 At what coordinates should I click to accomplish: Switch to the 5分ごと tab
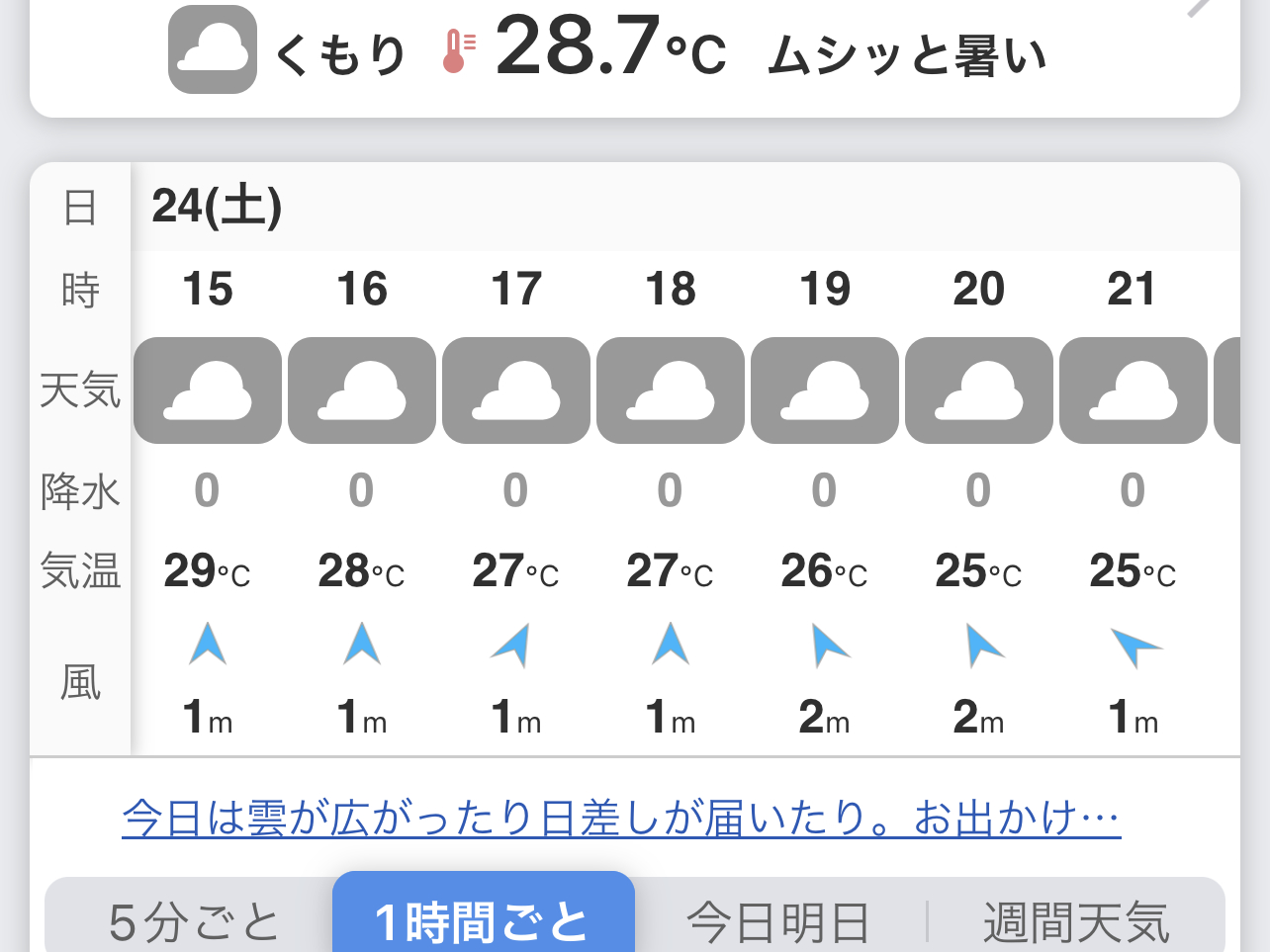194,921
